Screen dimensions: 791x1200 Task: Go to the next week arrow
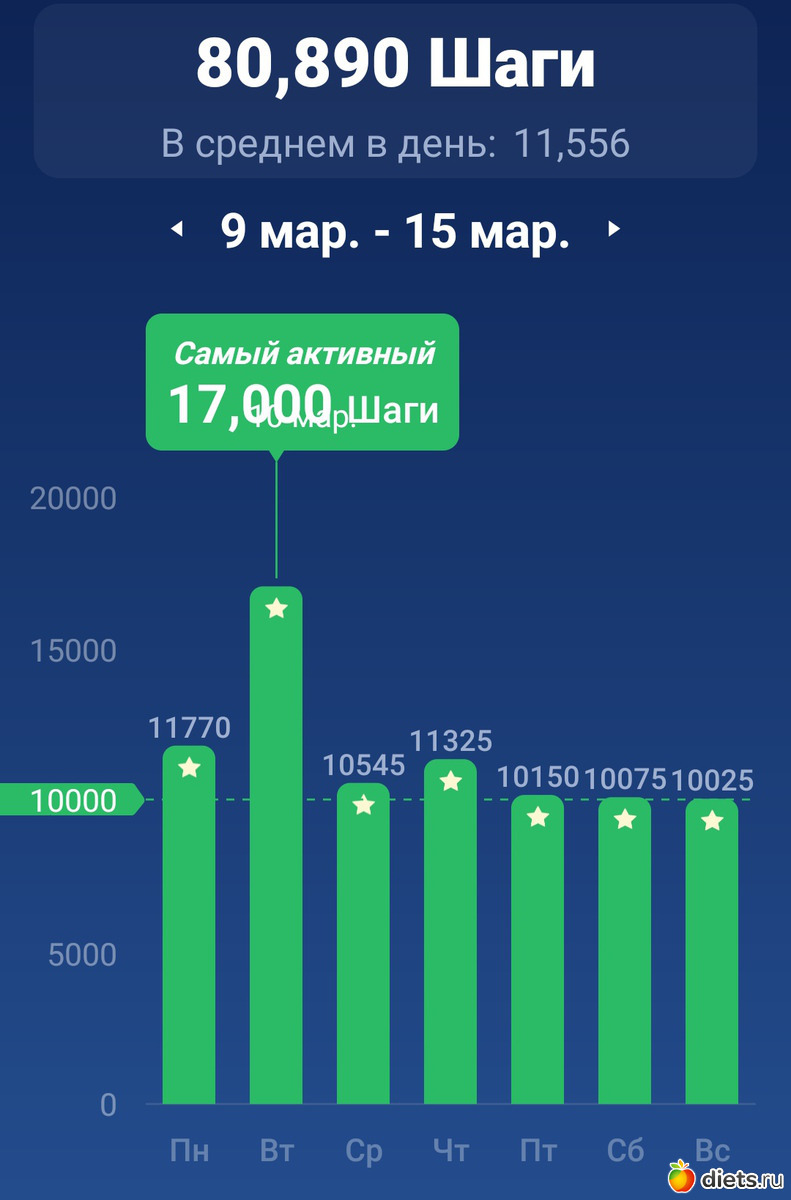tap(614, 230)
